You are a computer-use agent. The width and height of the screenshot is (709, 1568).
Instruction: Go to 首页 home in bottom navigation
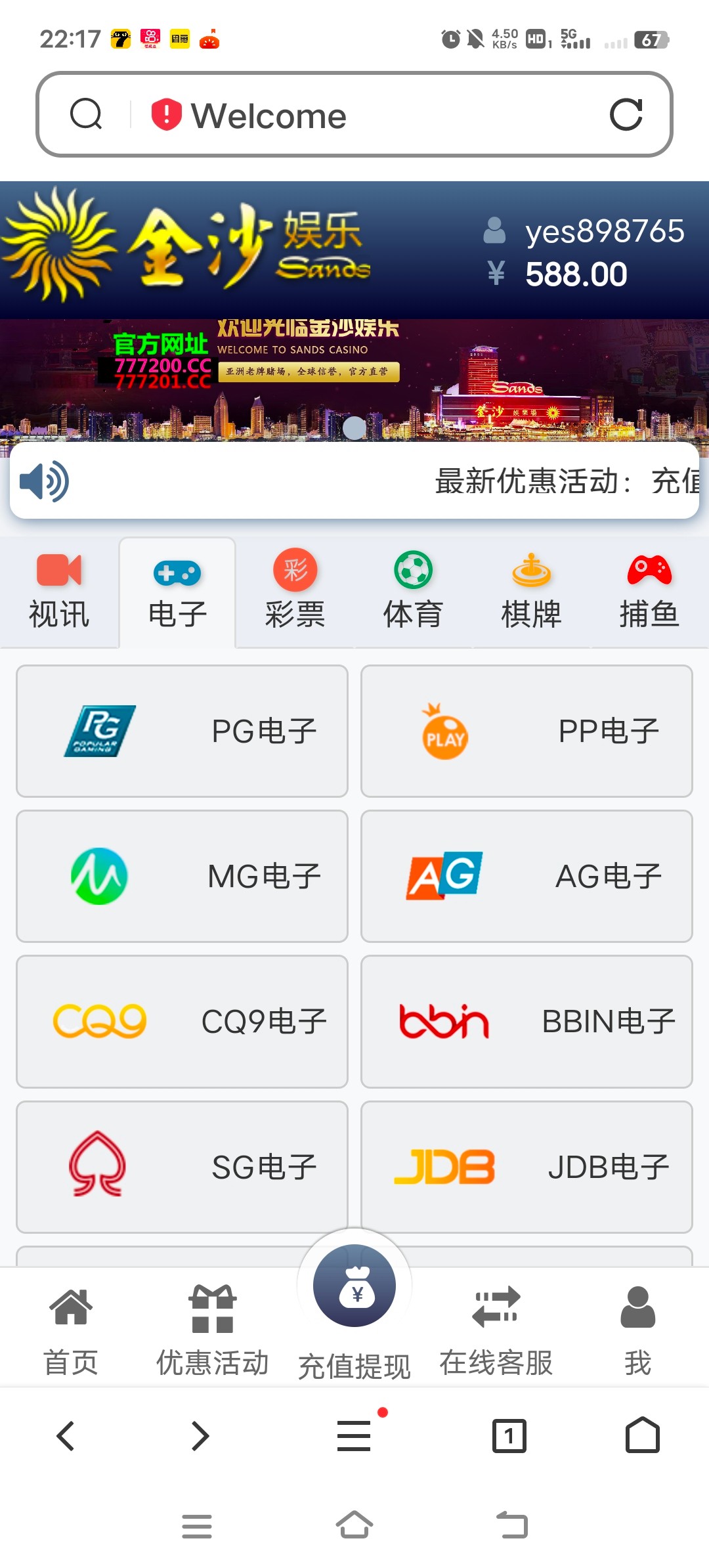(70, 1326)
